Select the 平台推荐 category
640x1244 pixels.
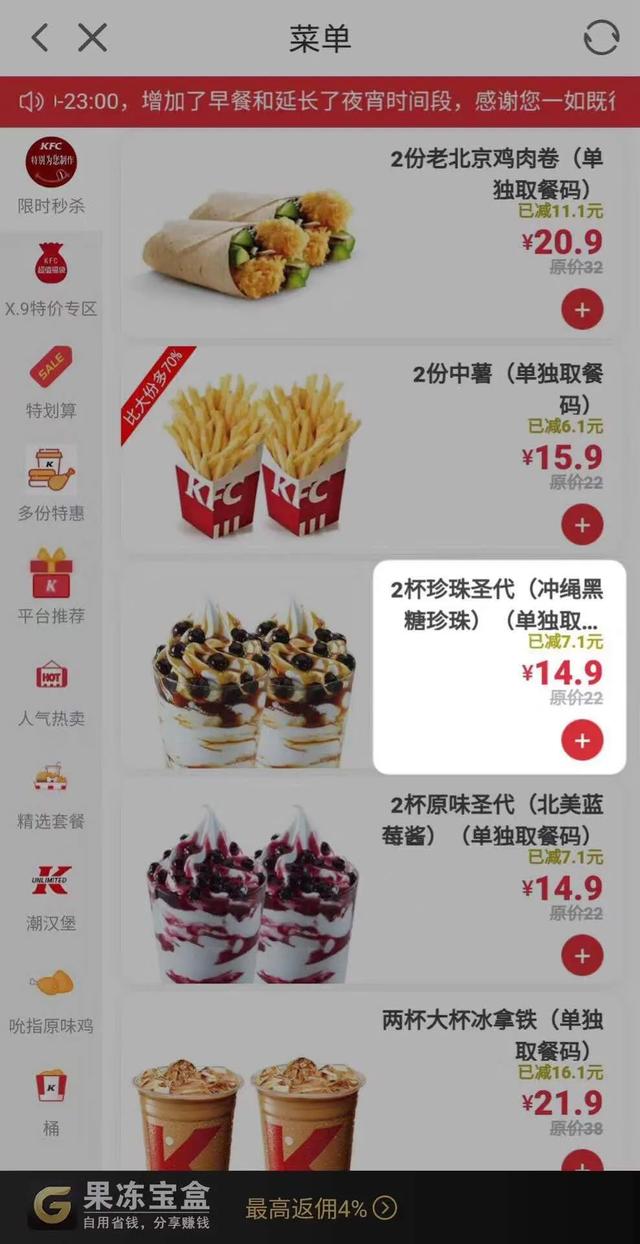tap(51, 588)
